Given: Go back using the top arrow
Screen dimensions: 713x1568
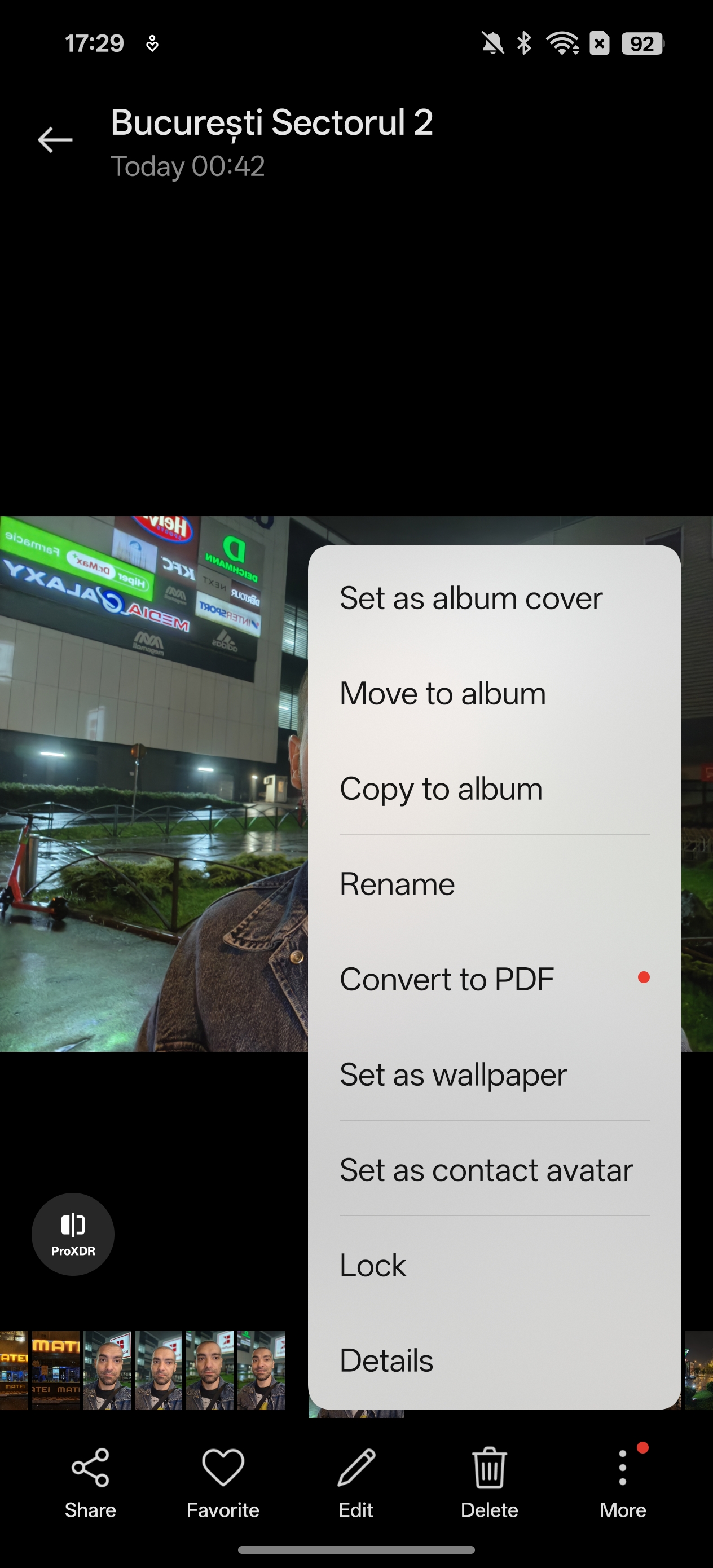Looking at the screenshot, I should 55,140.
